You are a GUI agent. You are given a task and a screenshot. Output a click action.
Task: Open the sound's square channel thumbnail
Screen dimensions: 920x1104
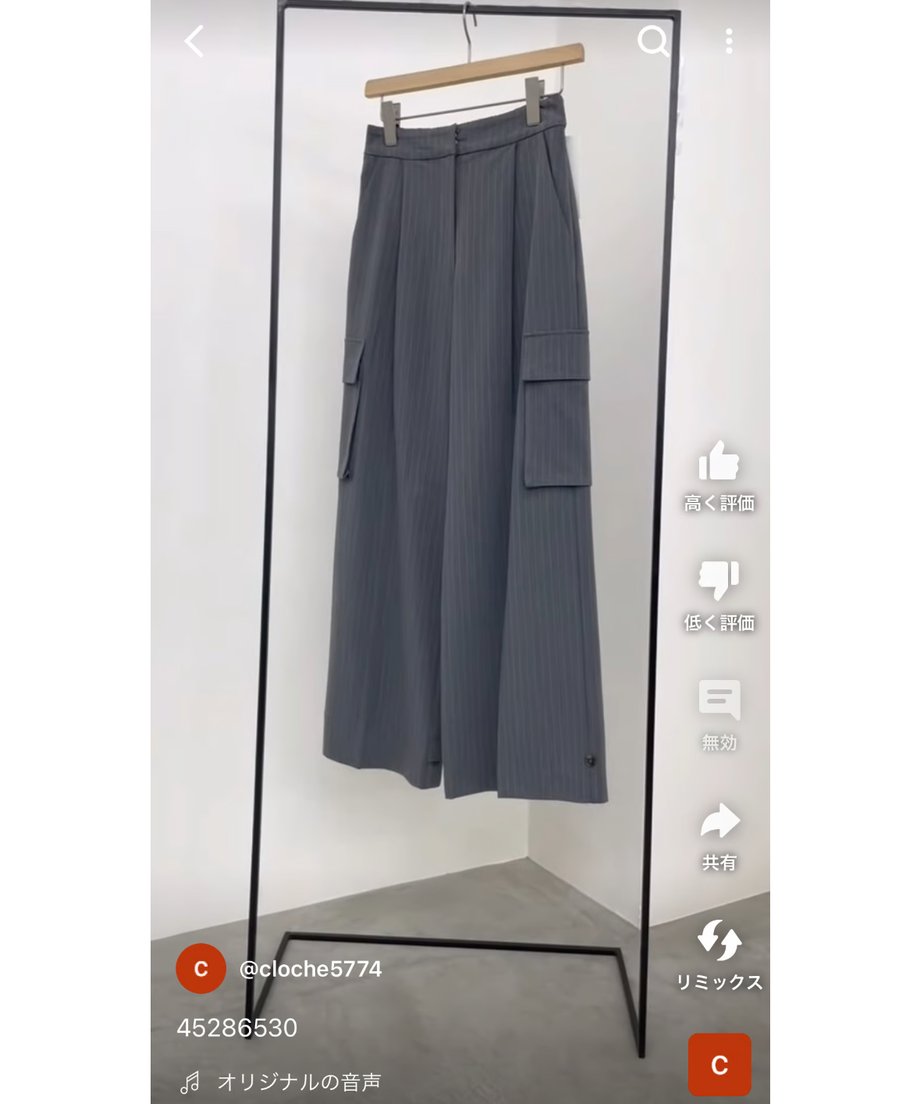(x=719, y=1065)
